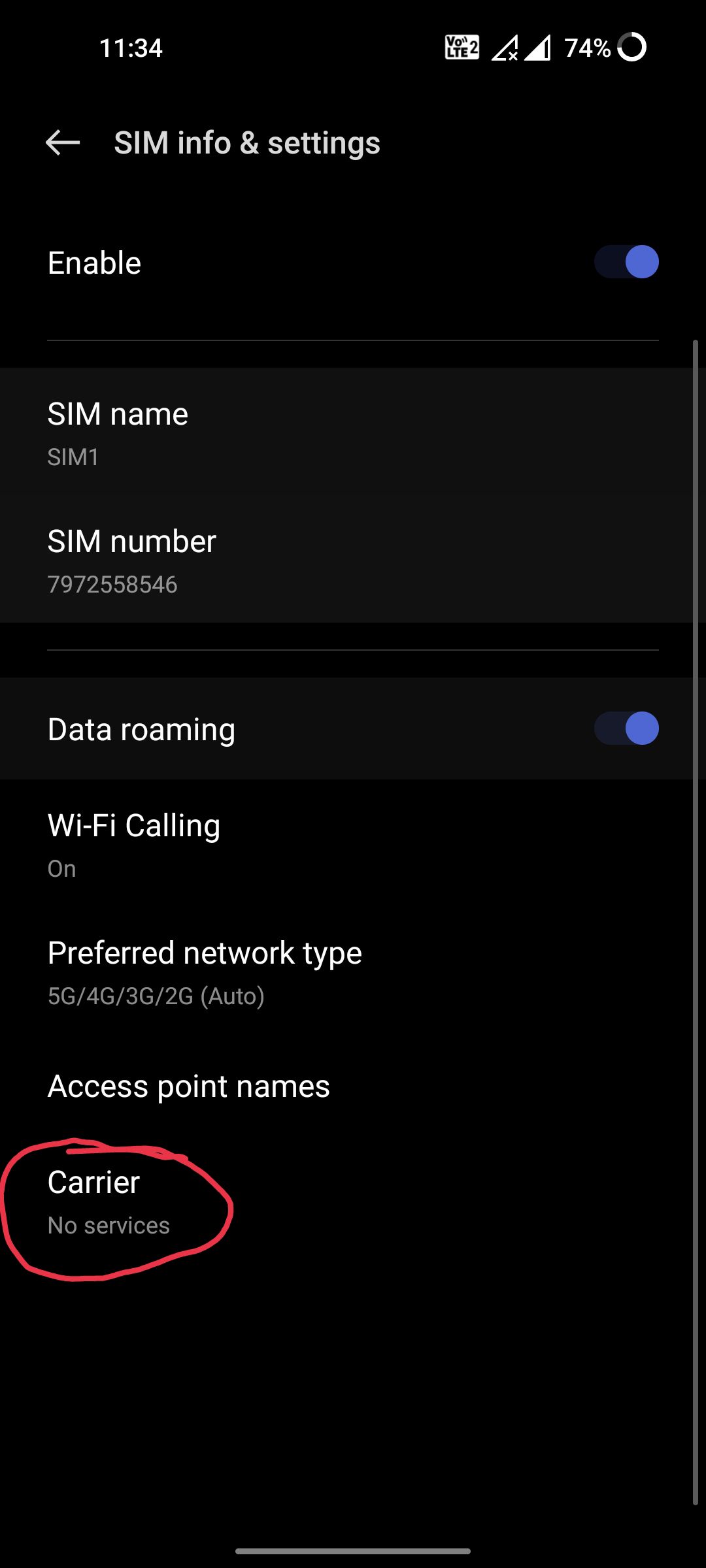Screen dimensions: 706x1568
Task: Go back from SIM info & settings
Action: pos(63,142)
